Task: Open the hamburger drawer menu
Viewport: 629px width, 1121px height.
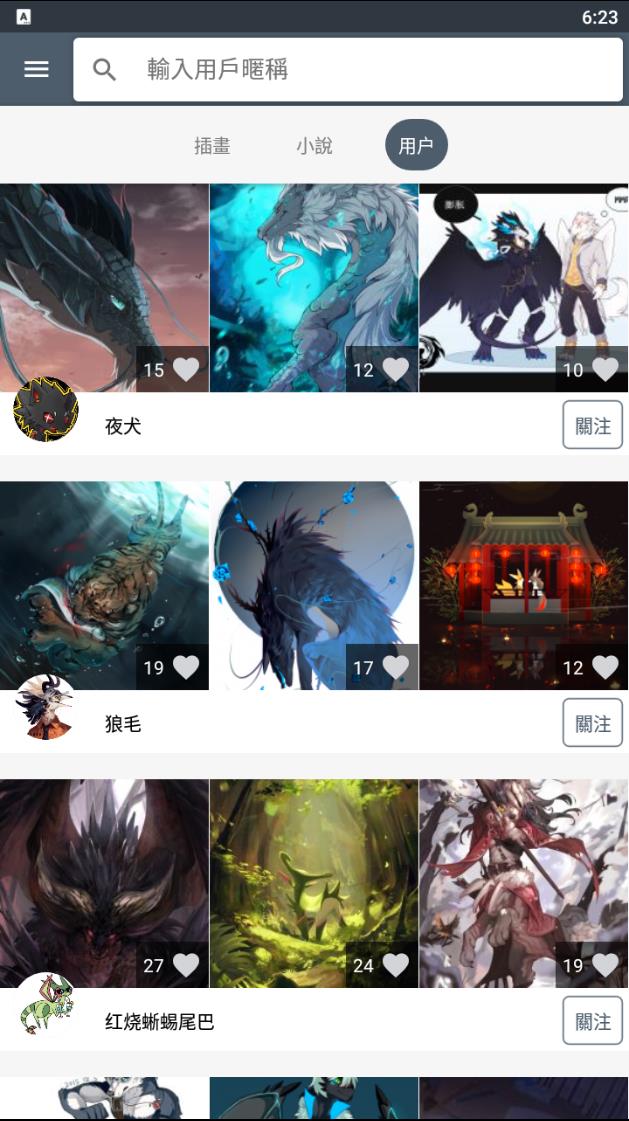Action: 37,69
